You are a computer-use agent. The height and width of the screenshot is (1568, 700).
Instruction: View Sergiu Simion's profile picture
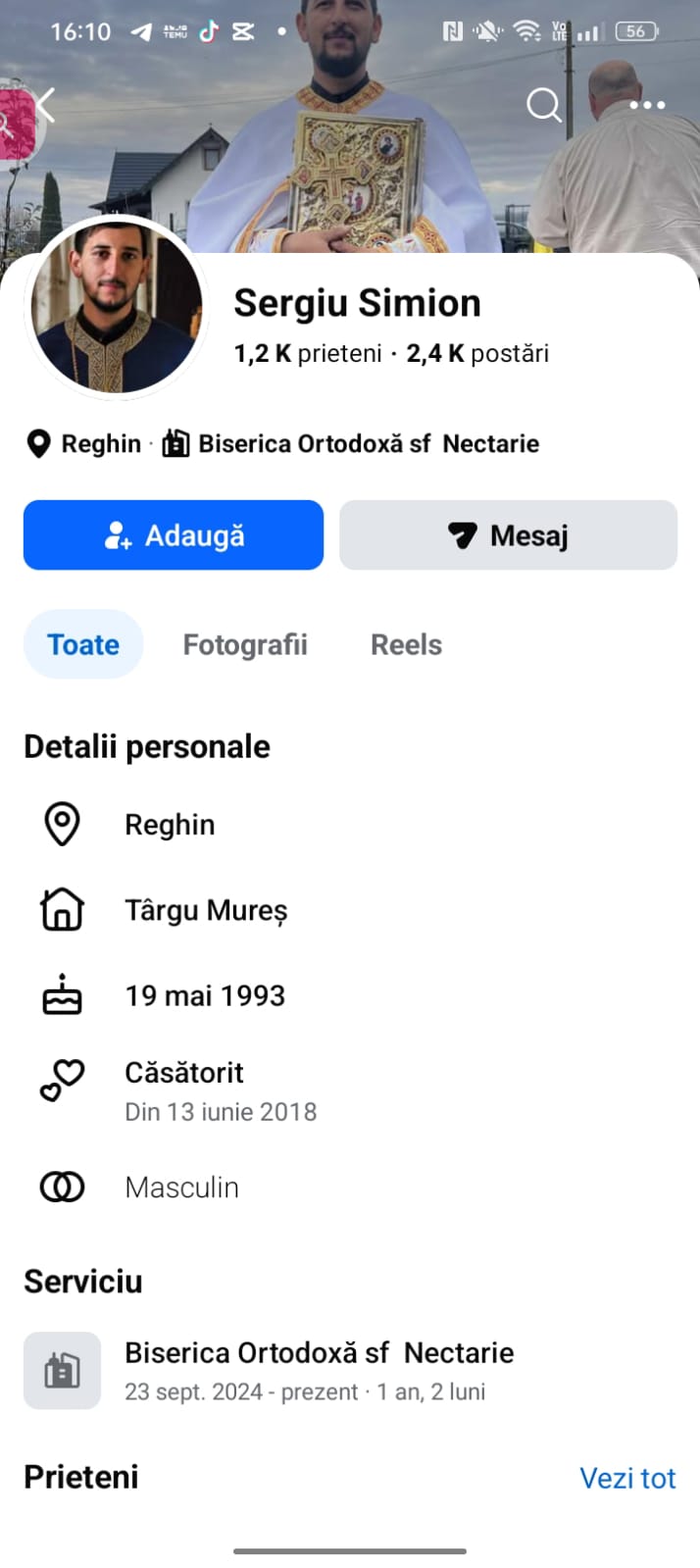point(117,306)
